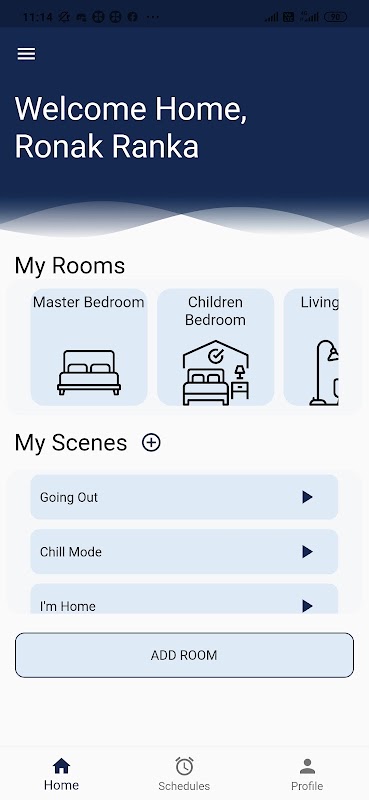
Task: Switch to the Profile tab
Action: click(x=307, y=774)
